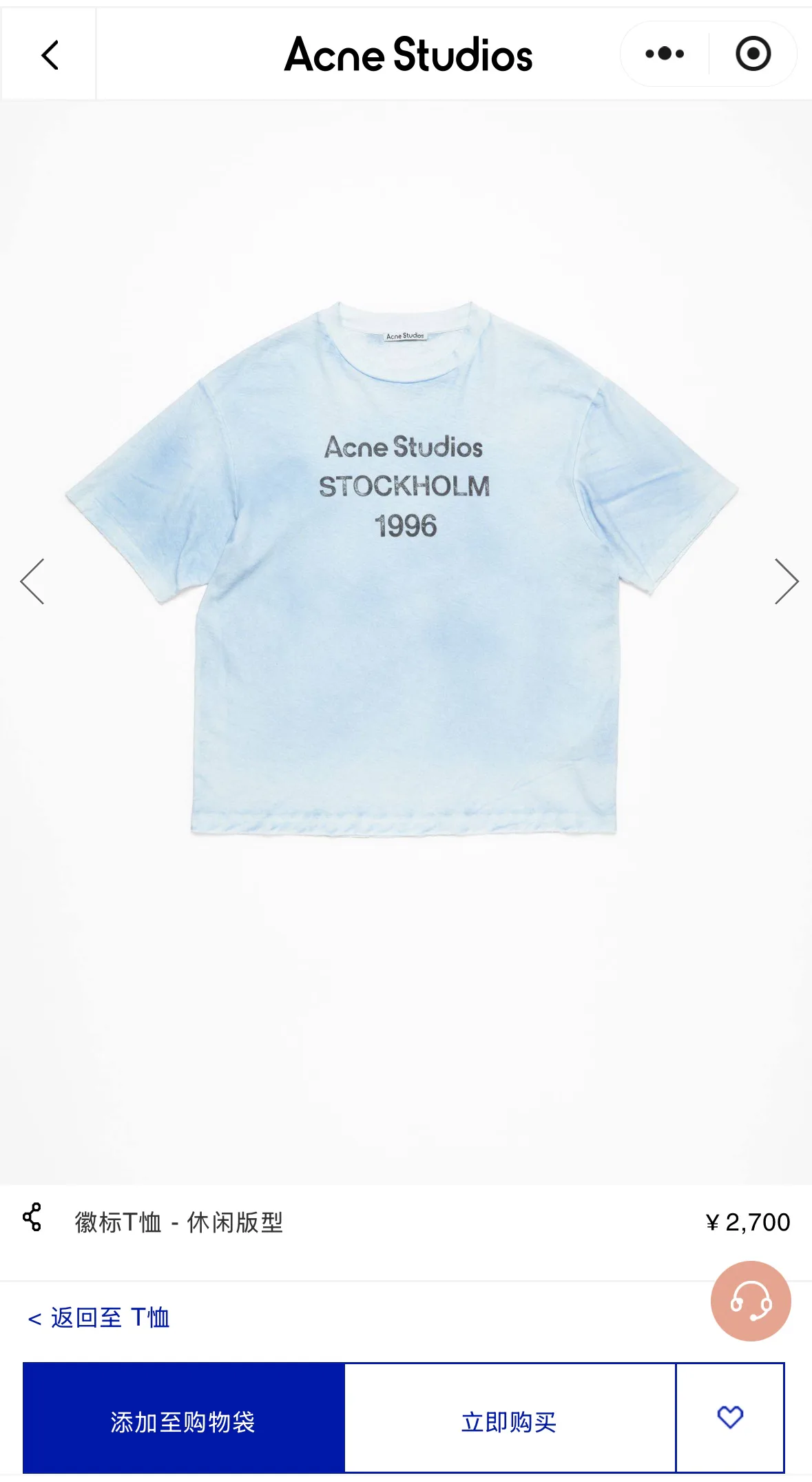Open the mini program more-options menu
The height and width of the screenshot is (1482, 812).
[x=665, y=54]
